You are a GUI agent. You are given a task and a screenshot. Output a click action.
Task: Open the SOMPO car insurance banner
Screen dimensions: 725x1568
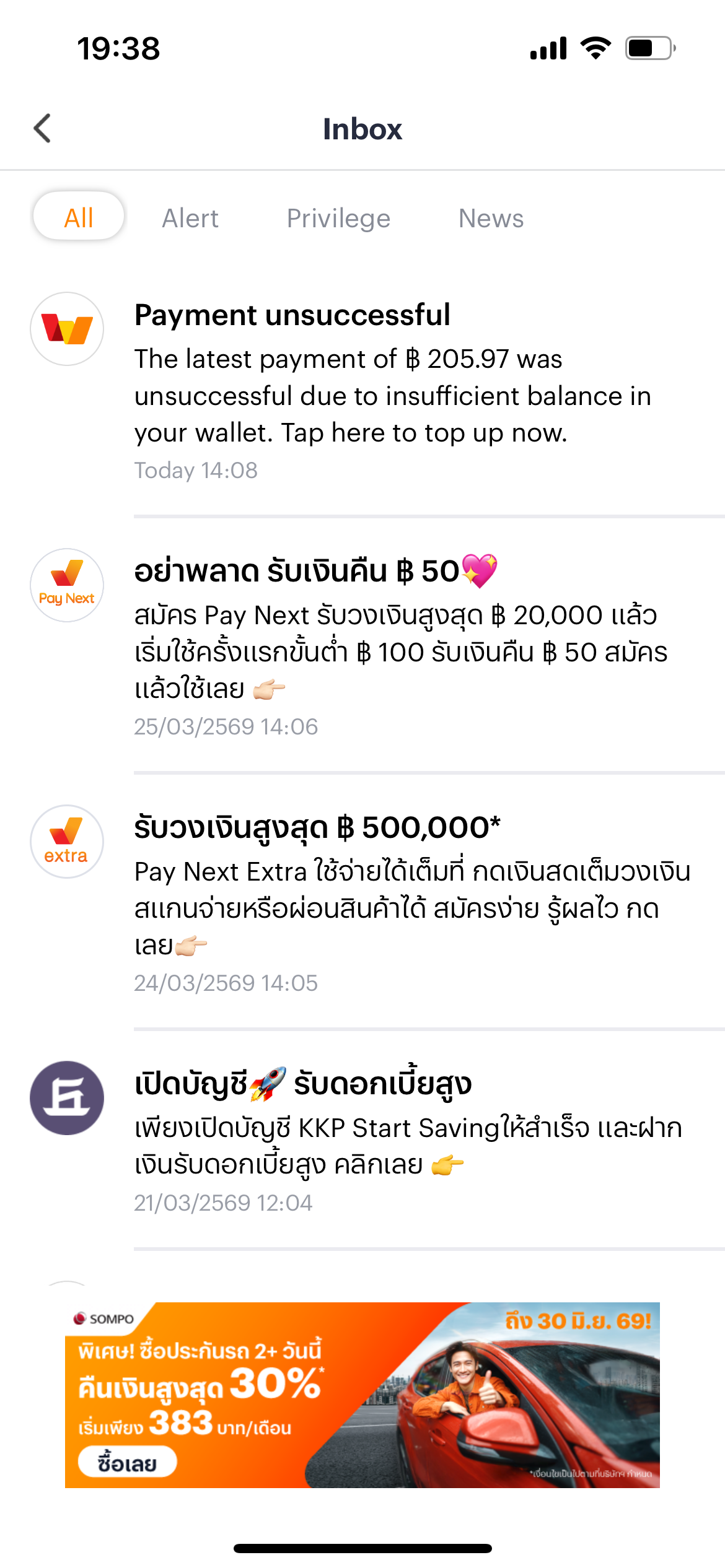click(362, 1395)
